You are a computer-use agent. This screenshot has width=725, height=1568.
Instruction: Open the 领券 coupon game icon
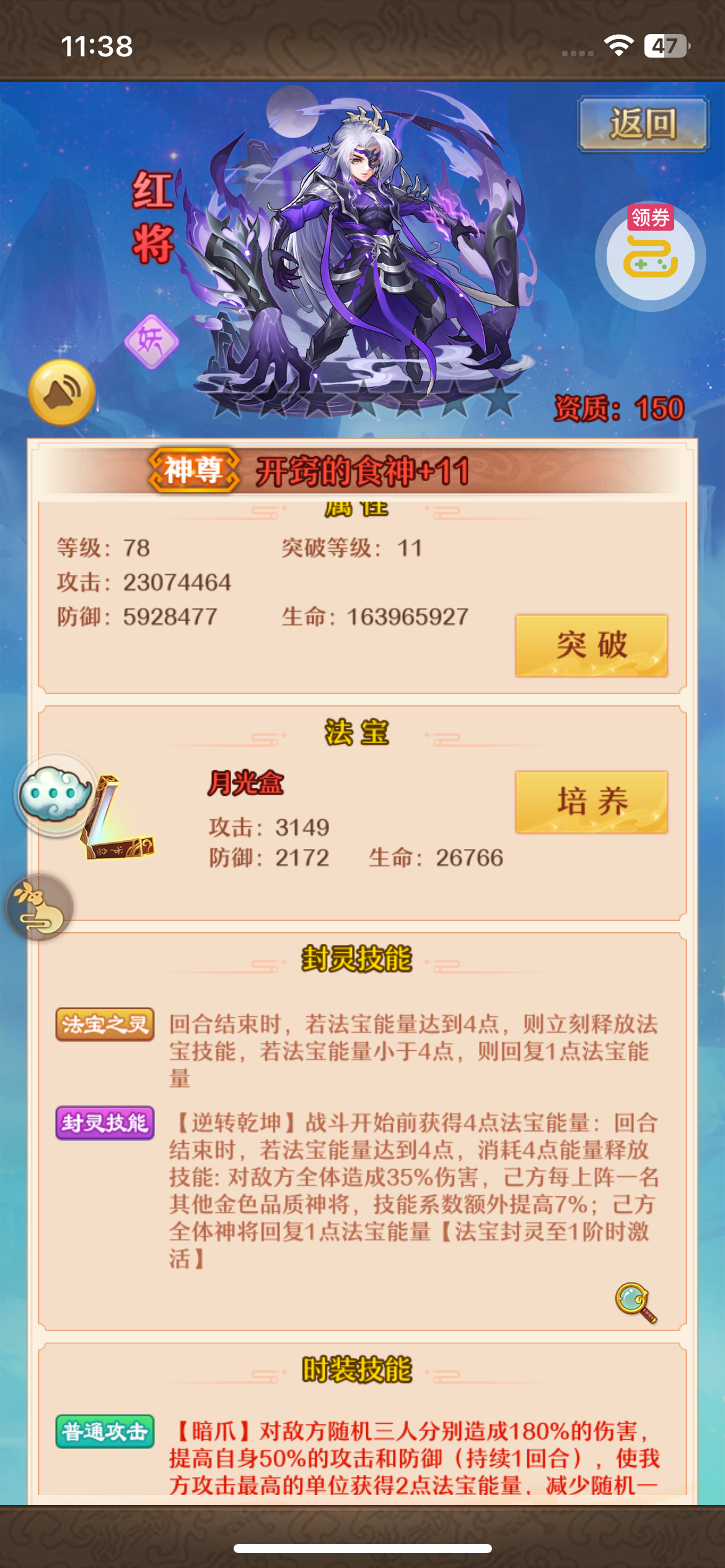coord(651,256)
